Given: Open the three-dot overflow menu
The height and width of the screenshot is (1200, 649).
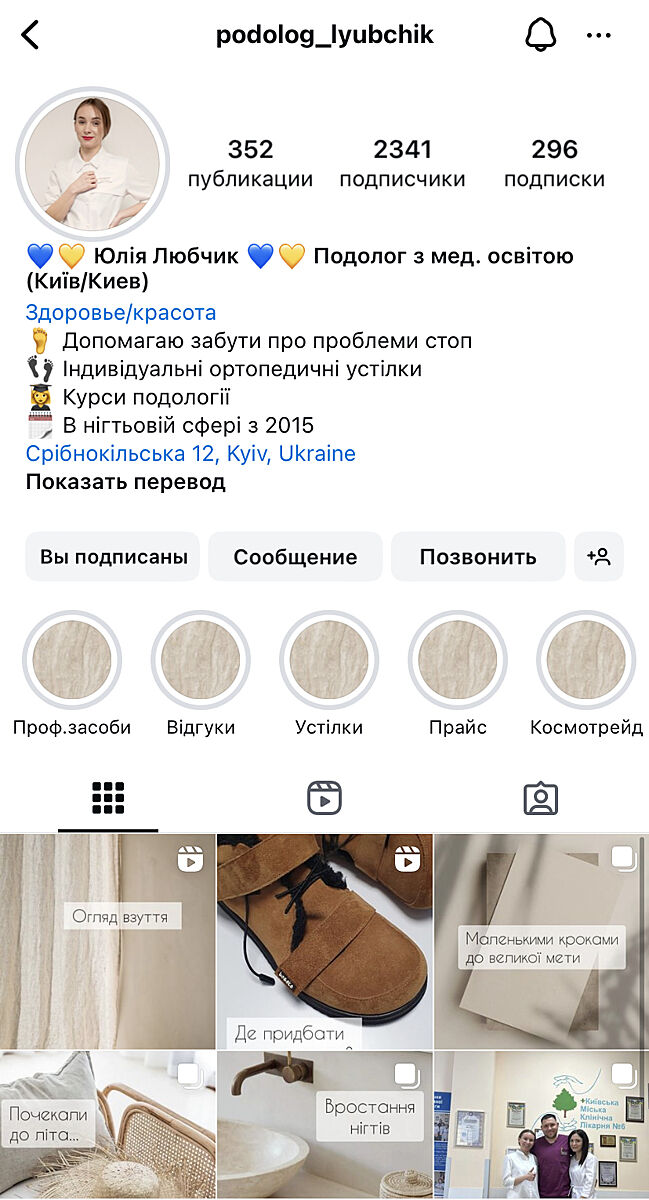Looking at the screenshot, I should 598,35.
